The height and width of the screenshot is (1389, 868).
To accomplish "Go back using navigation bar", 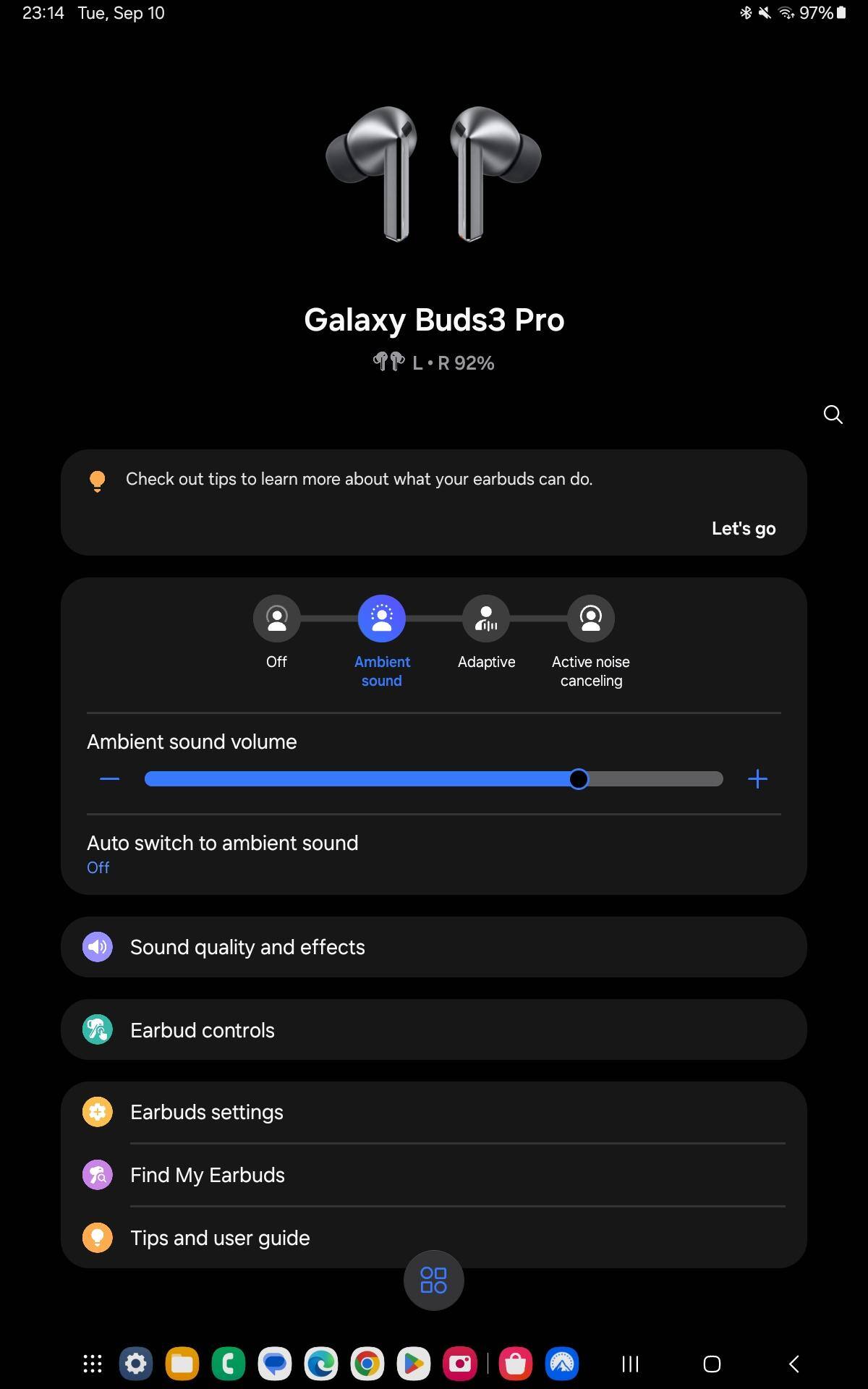I will pyautogui.click(x=793, y=1364).
